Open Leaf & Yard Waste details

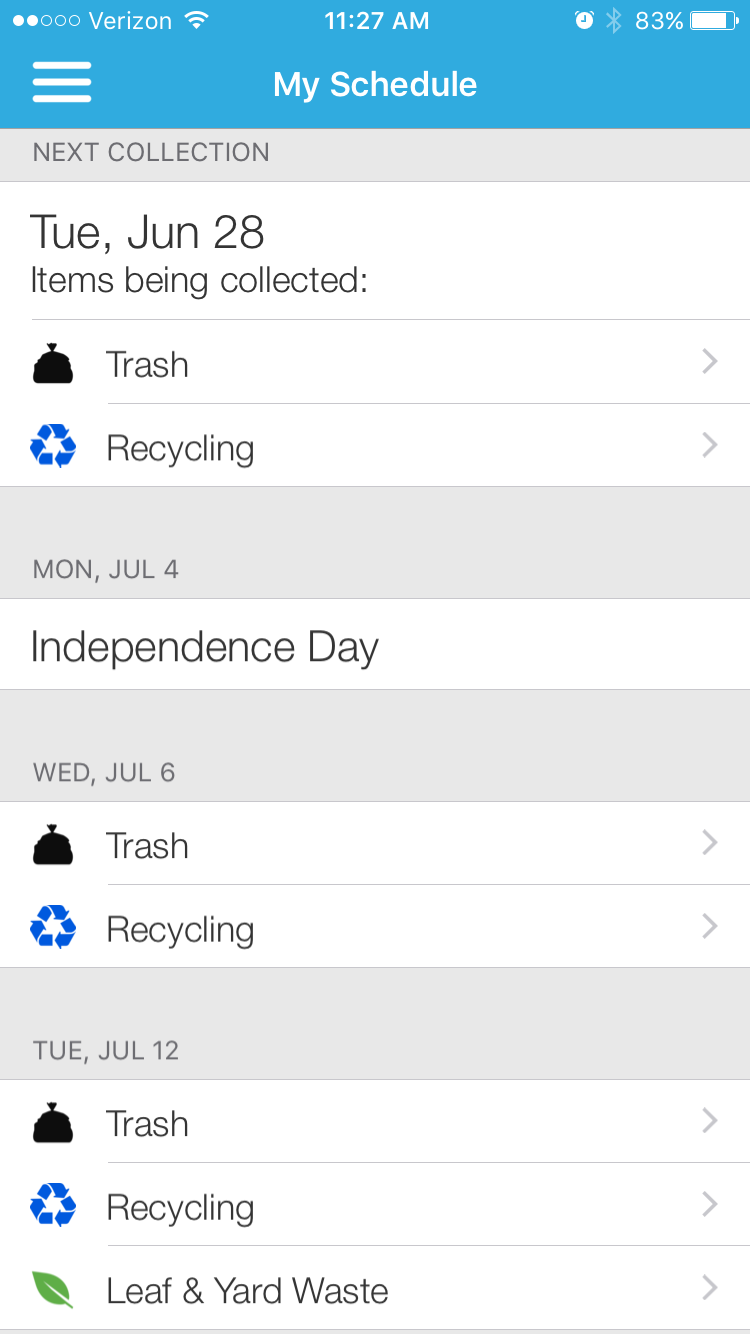[x=375, y=1289]
